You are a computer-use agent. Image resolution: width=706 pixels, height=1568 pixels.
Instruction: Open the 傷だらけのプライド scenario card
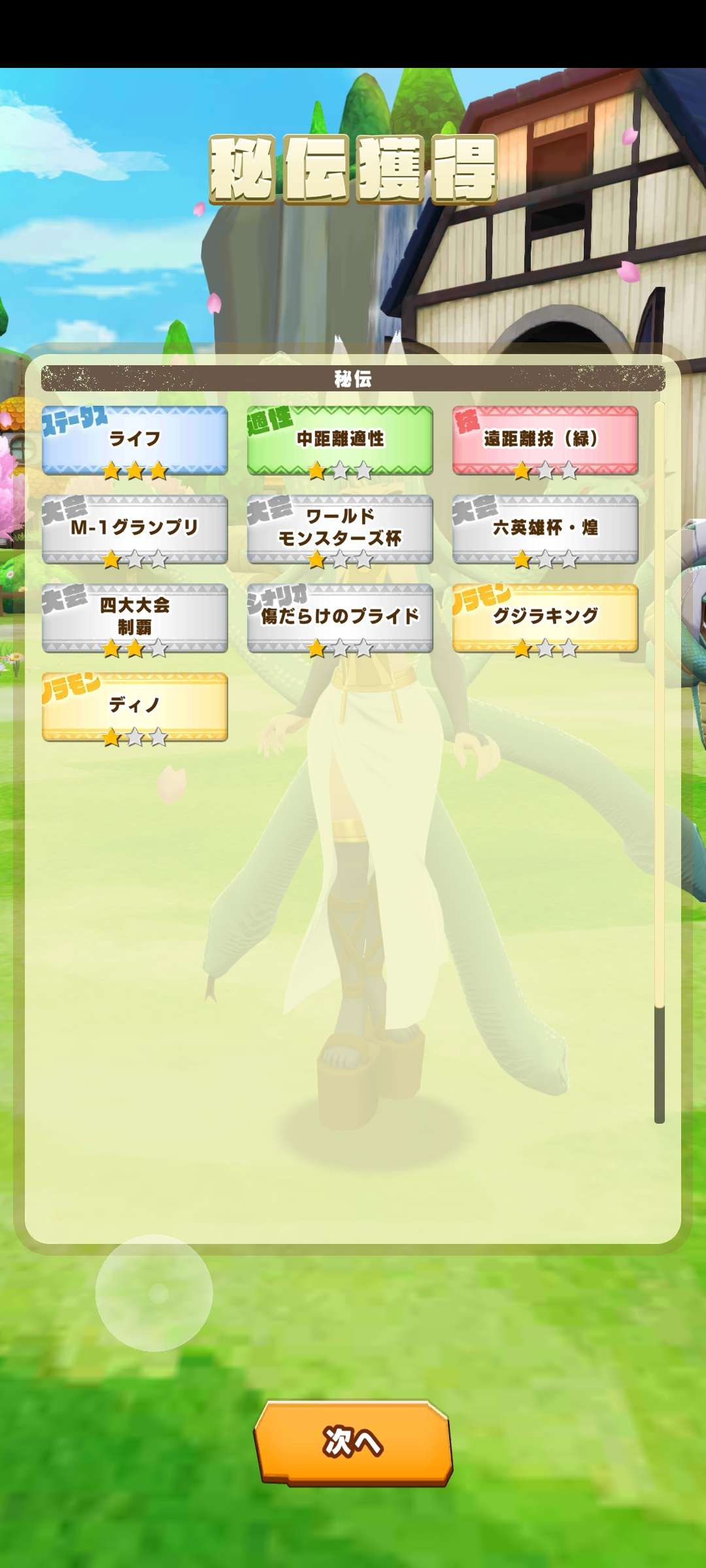pyautogui.click(x=340, y=617)
